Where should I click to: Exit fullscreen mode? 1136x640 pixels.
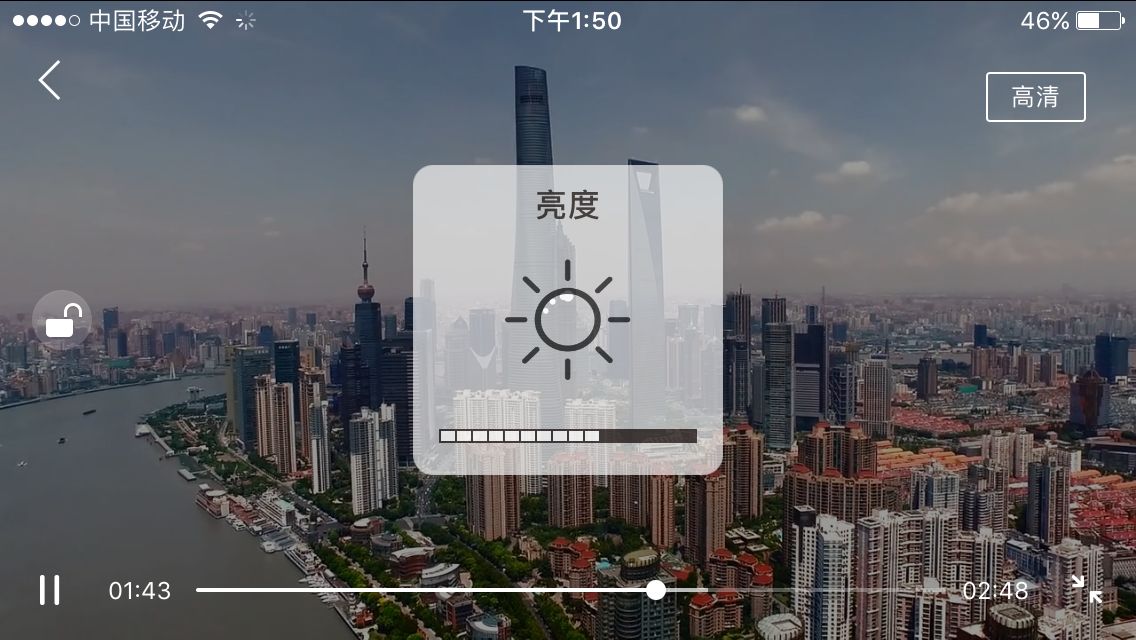pyautogui.click(x=1087, y=590)
